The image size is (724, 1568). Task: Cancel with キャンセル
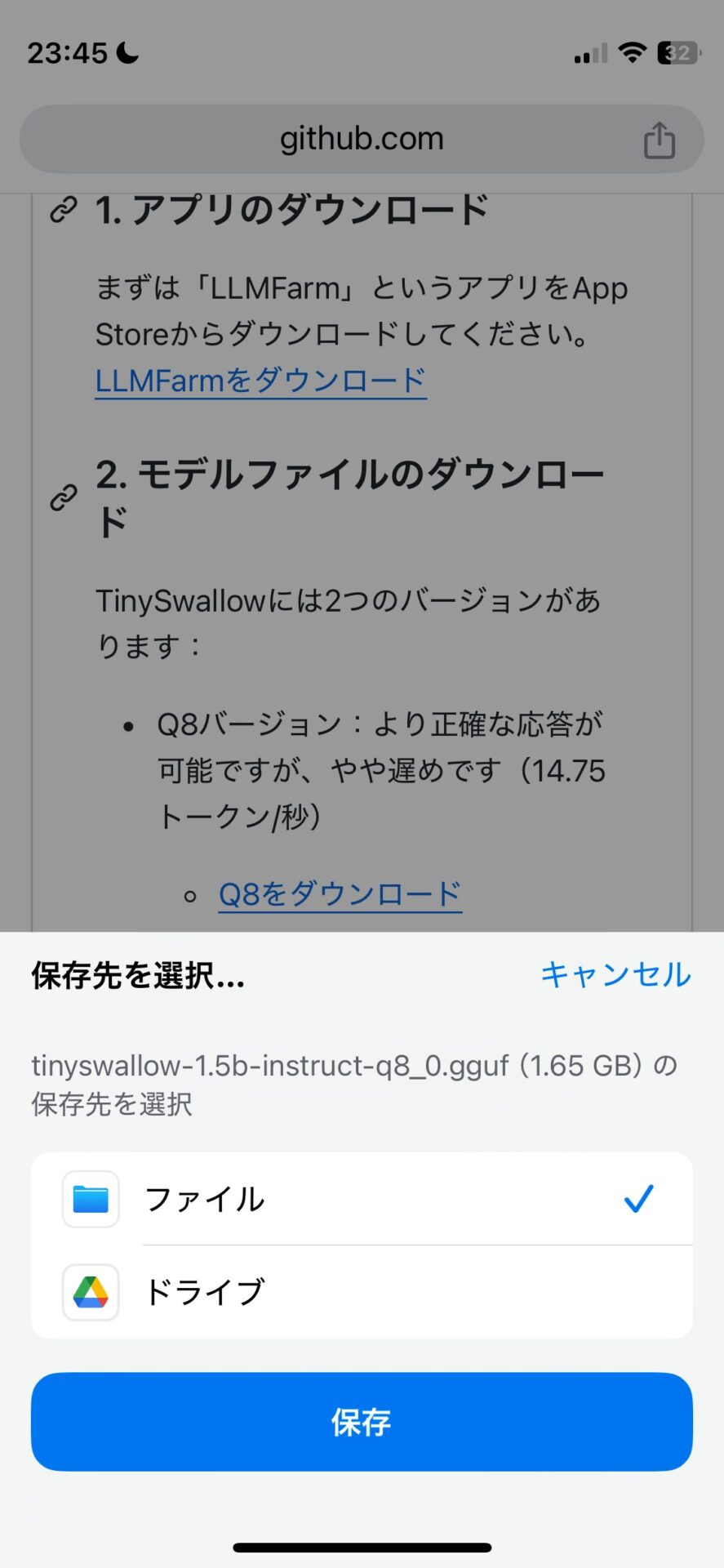point(615,974)
